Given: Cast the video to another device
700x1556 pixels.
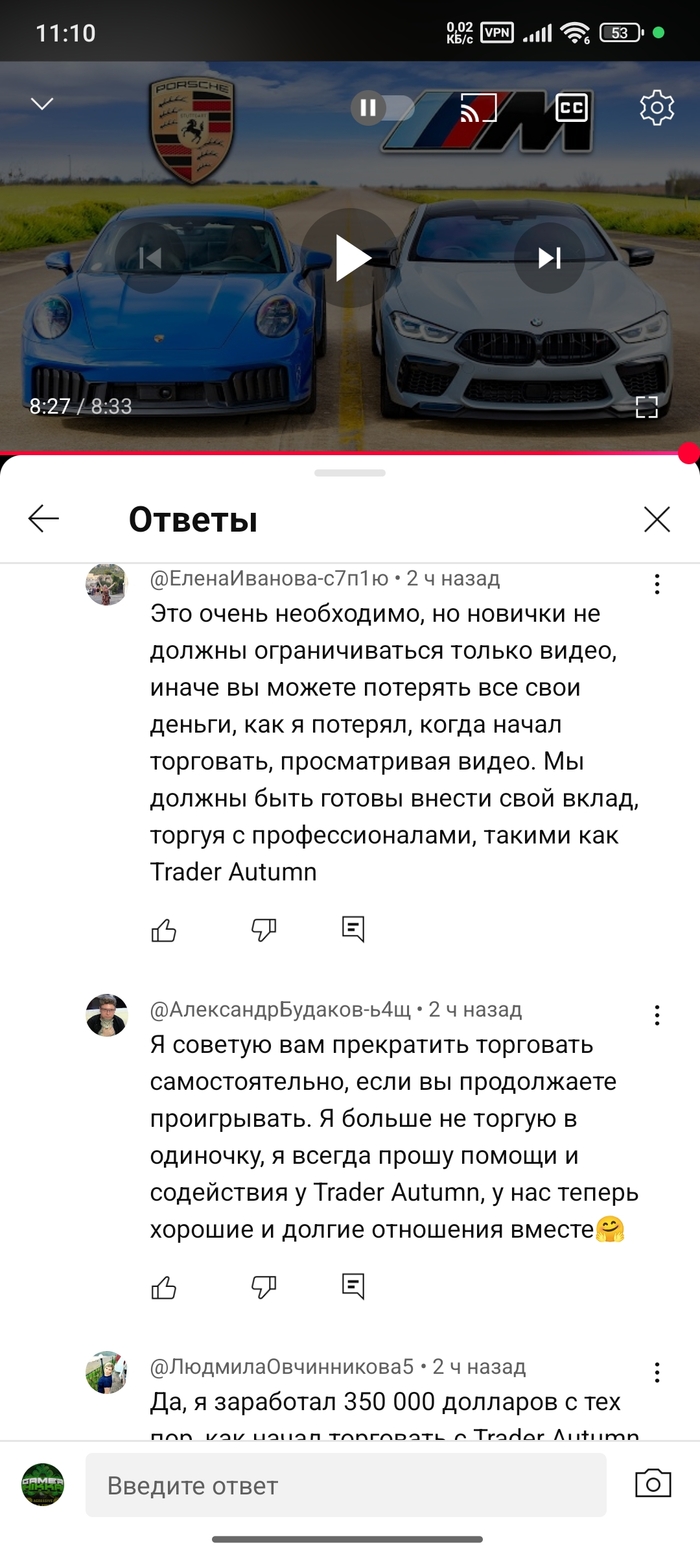Looking at the screenshot, I should tap(477, 108).
